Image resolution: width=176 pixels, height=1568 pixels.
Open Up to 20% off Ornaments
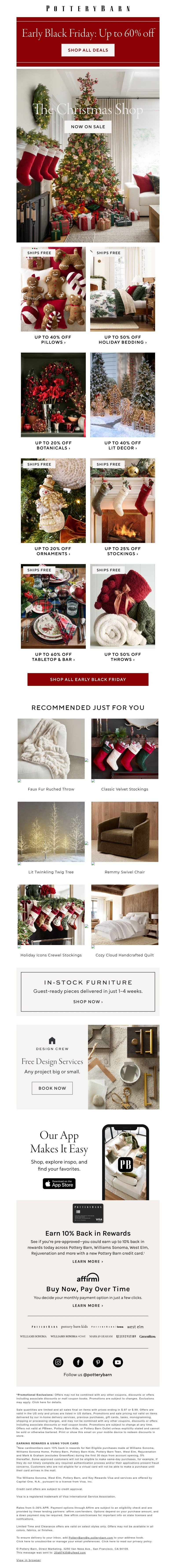click(53, 551)
